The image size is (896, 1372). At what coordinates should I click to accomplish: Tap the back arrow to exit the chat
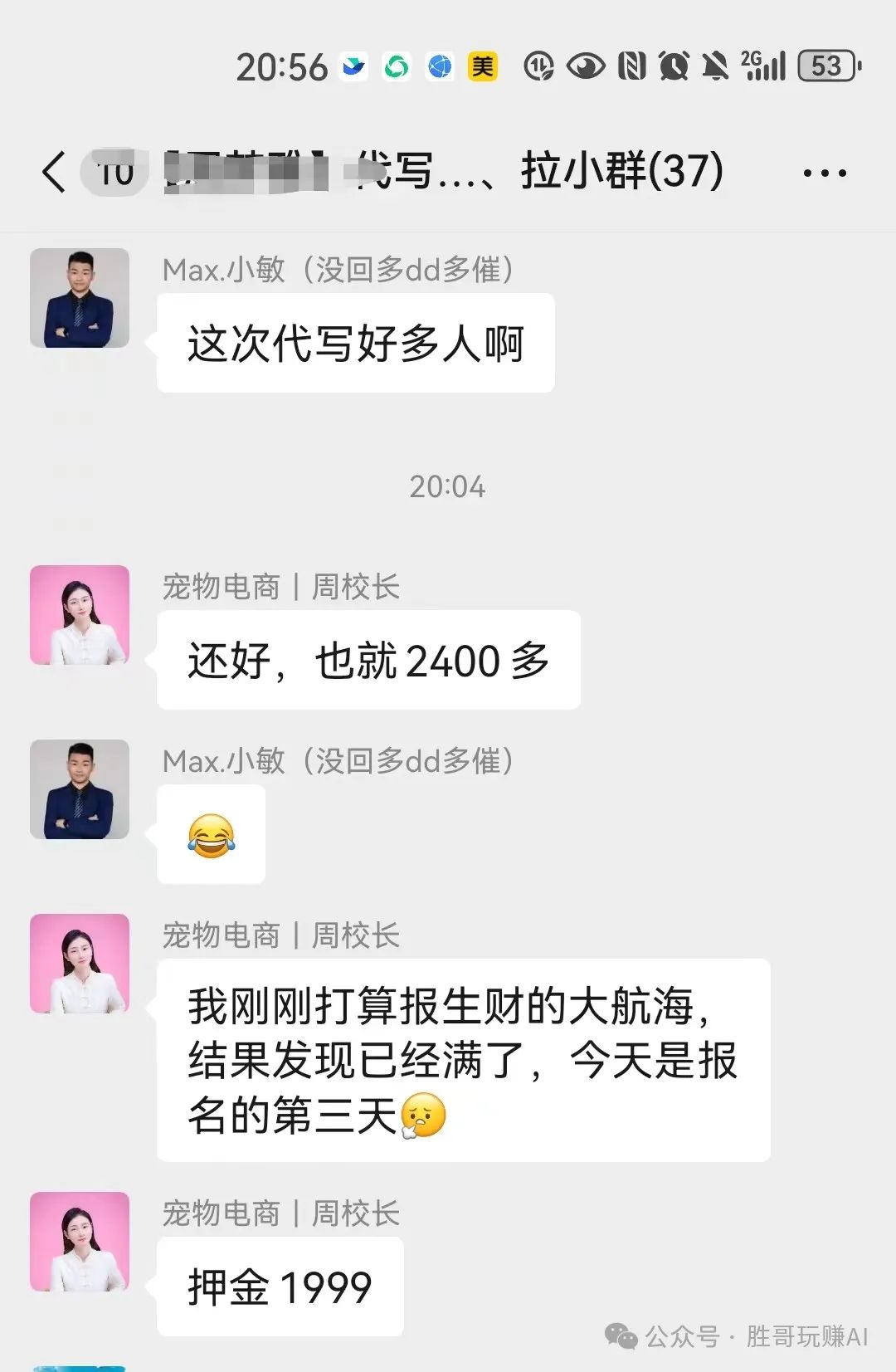pyautogui.click(x=52, y=172)
